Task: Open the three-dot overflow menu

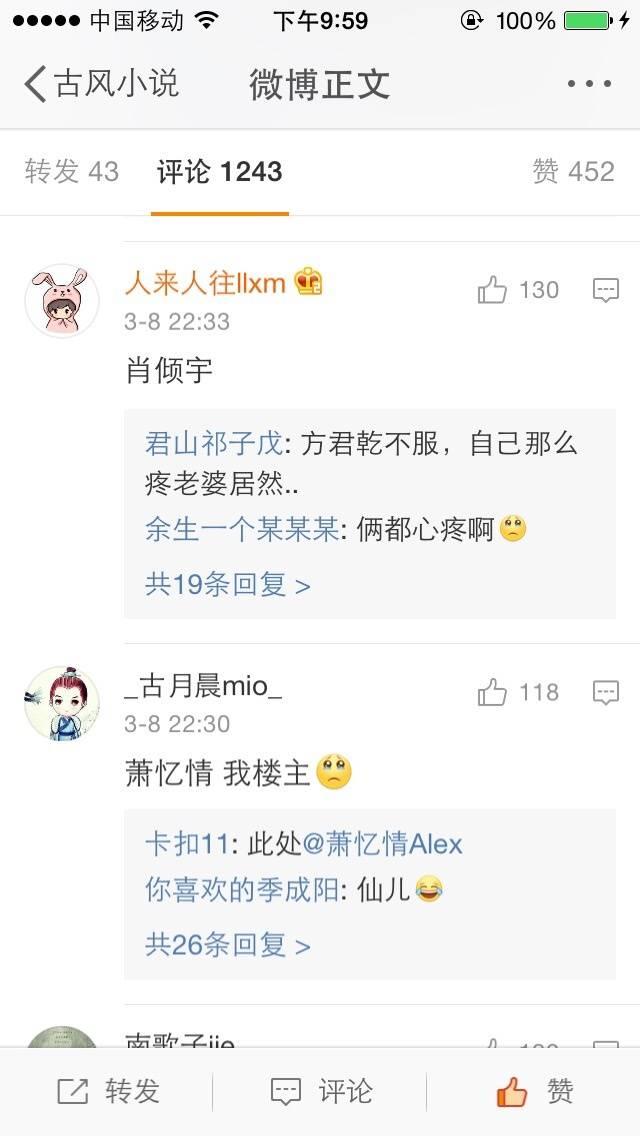Action: click(x=588, y=84)
